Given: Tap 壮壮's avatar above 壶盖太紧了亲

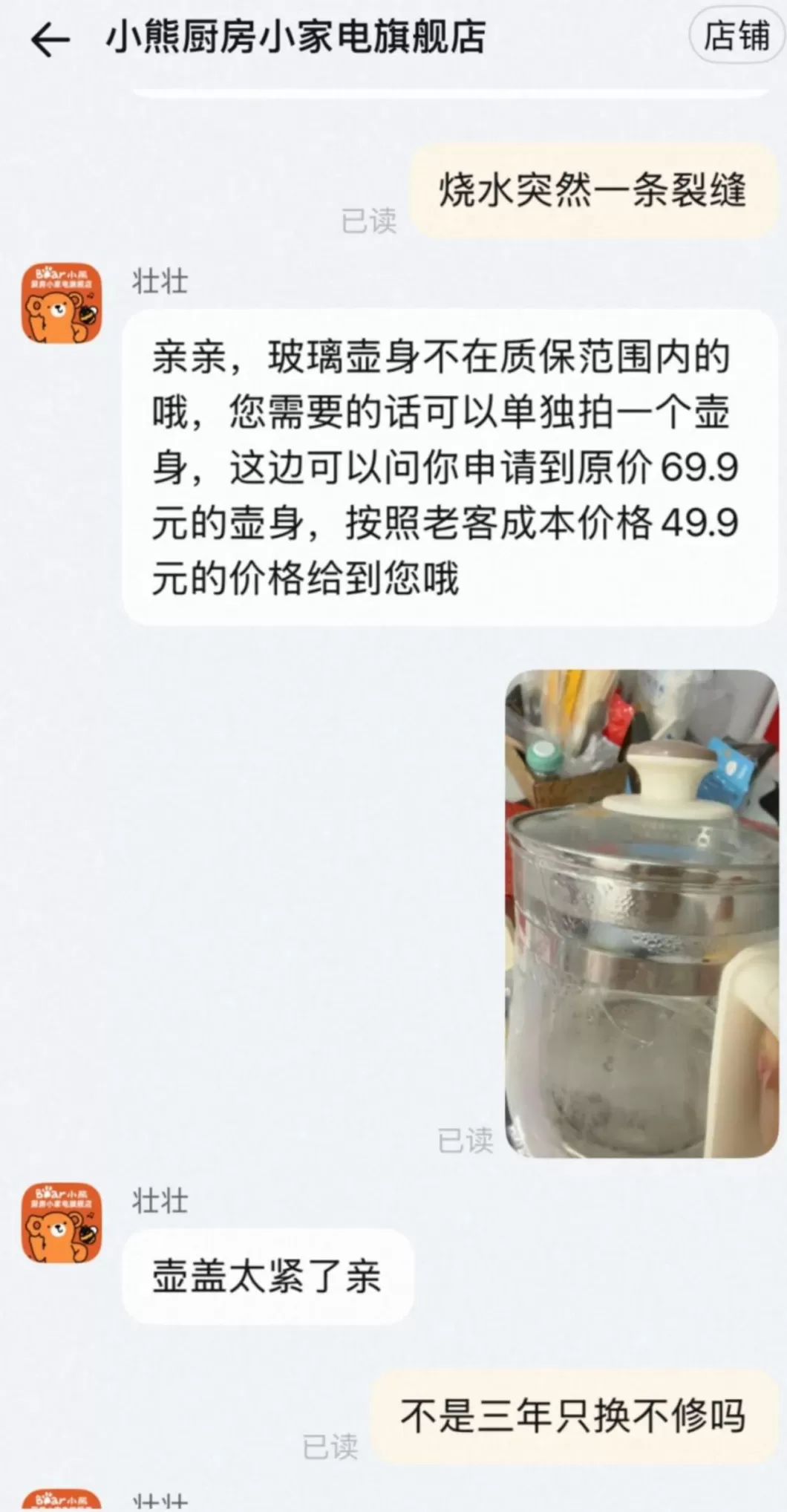Looking at the screenshot, I should coord(61,1222).
